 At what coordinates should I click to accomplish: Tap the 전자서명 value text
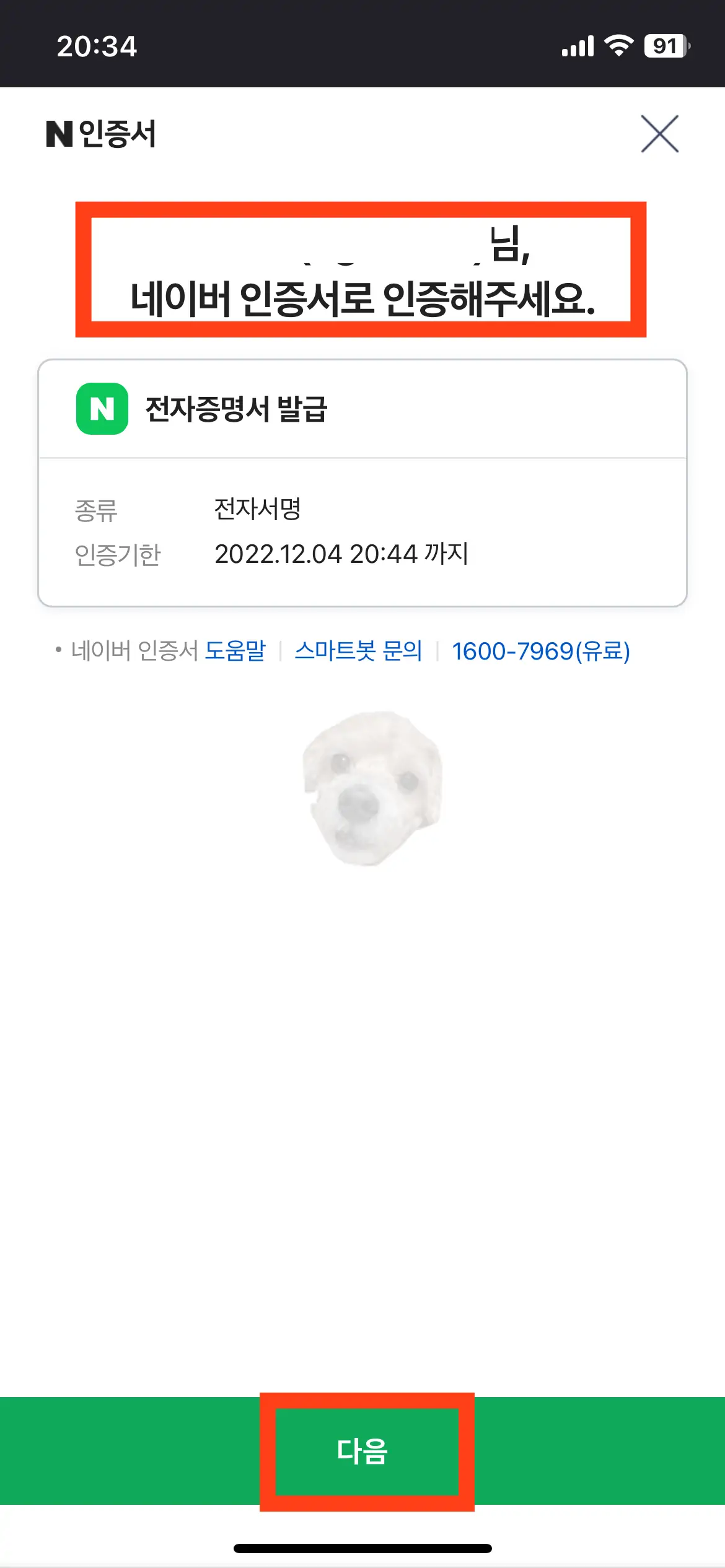(x=258, y=509)
